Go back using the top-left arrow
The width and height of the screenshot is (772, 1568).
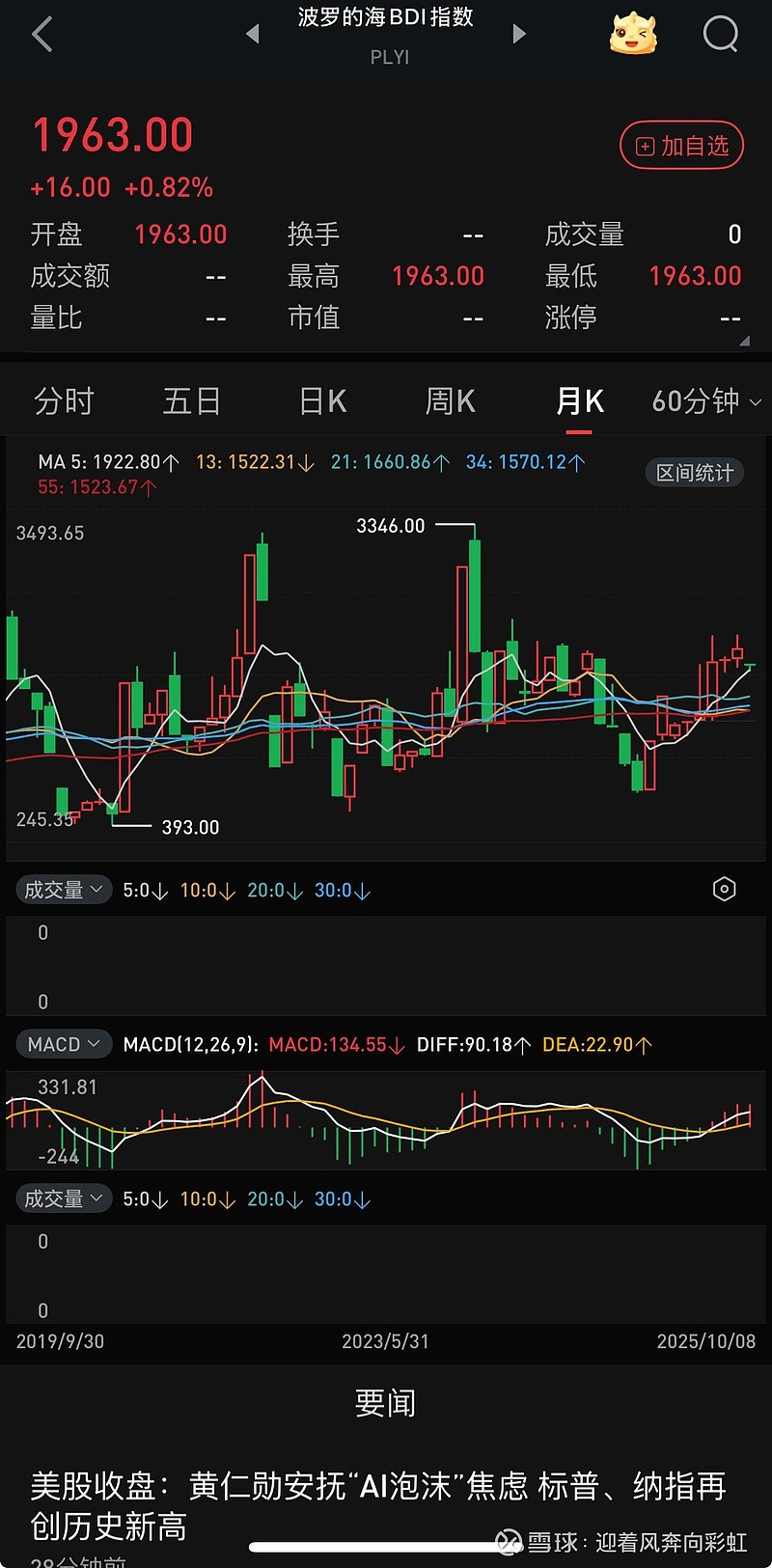tap(42, 36)
